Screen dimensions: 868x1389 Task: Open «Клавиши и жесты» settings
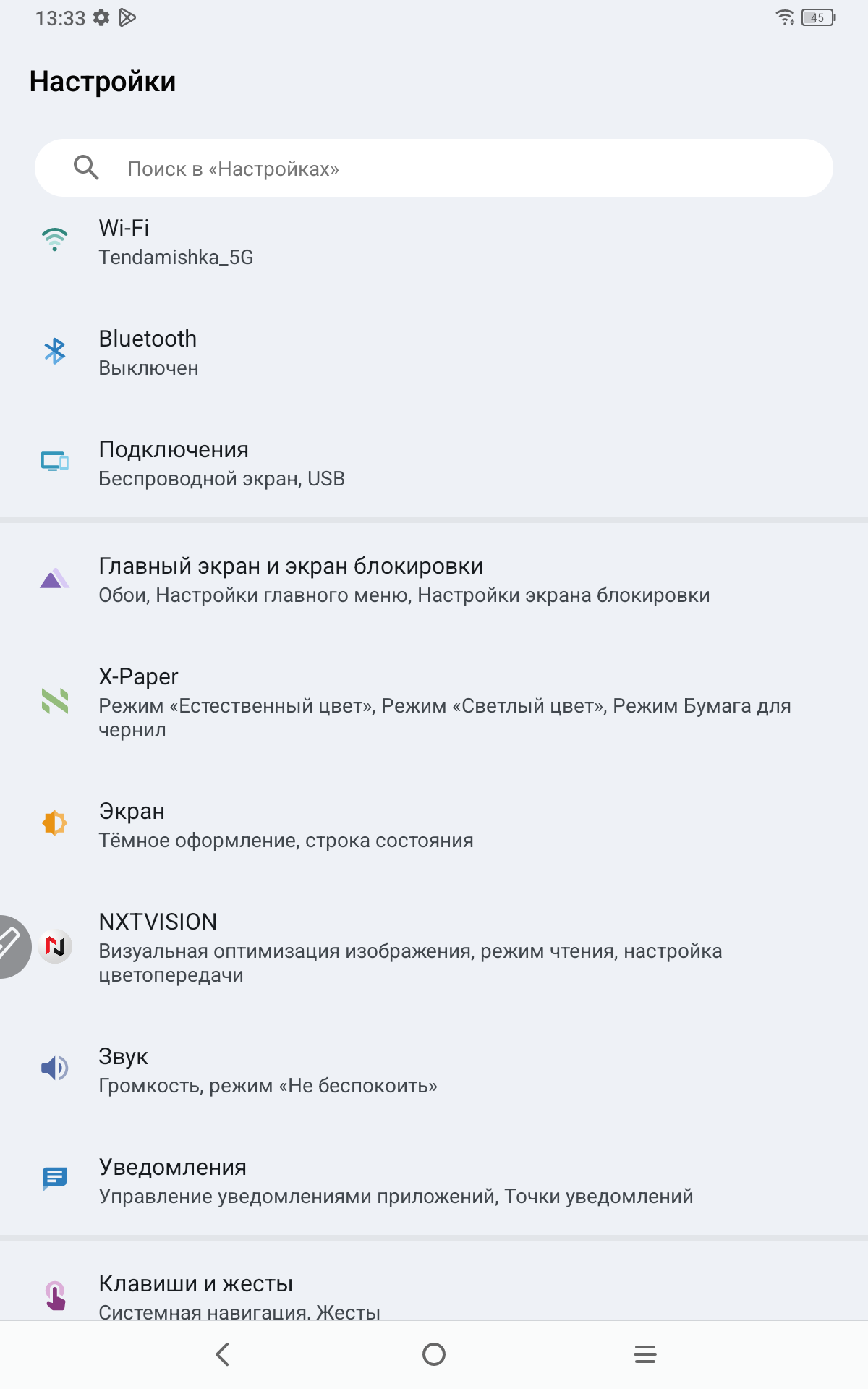click(434, 1295)
